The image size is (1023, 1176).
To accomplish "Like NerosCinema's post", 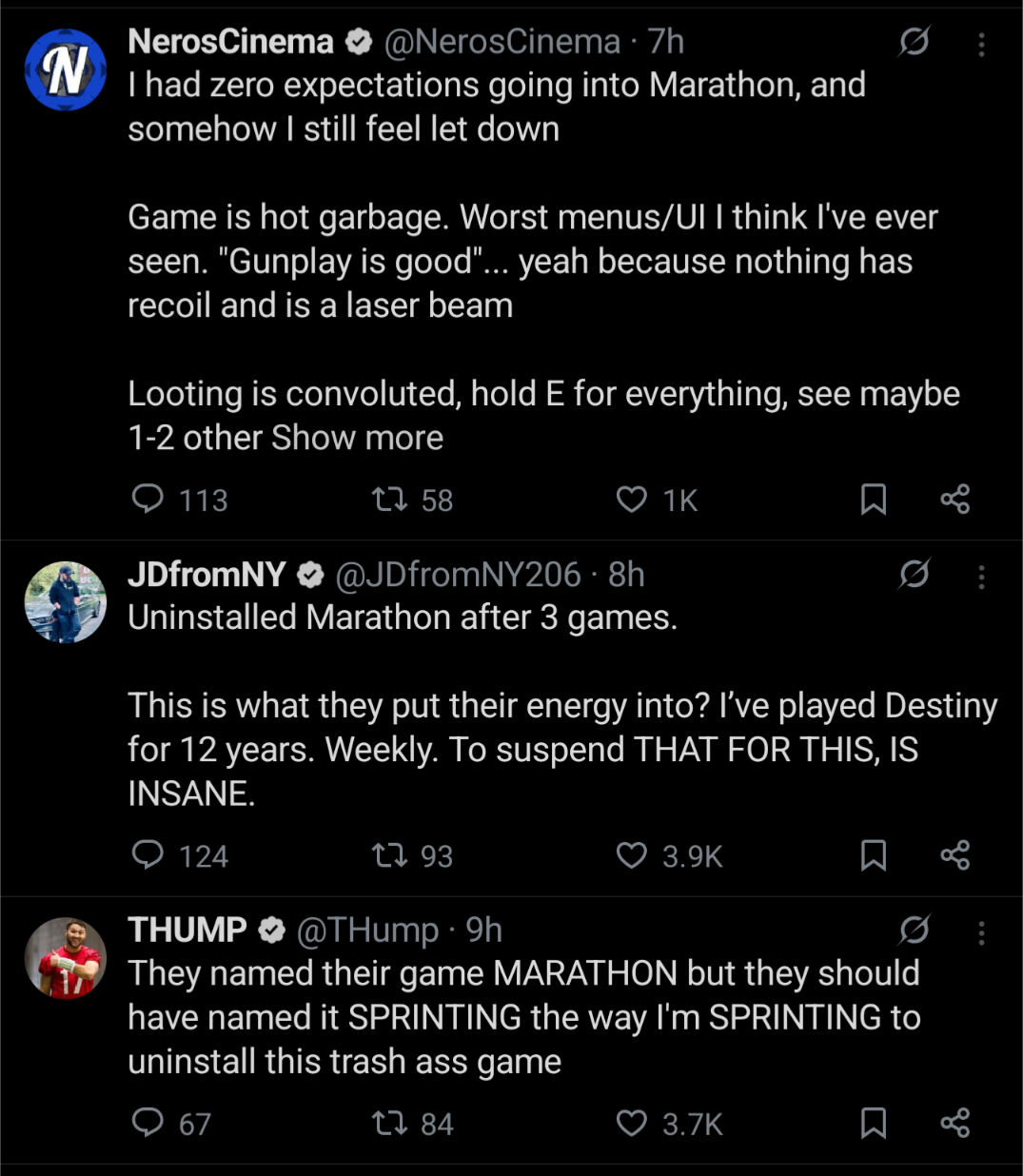I will click(x=631, y=500).
